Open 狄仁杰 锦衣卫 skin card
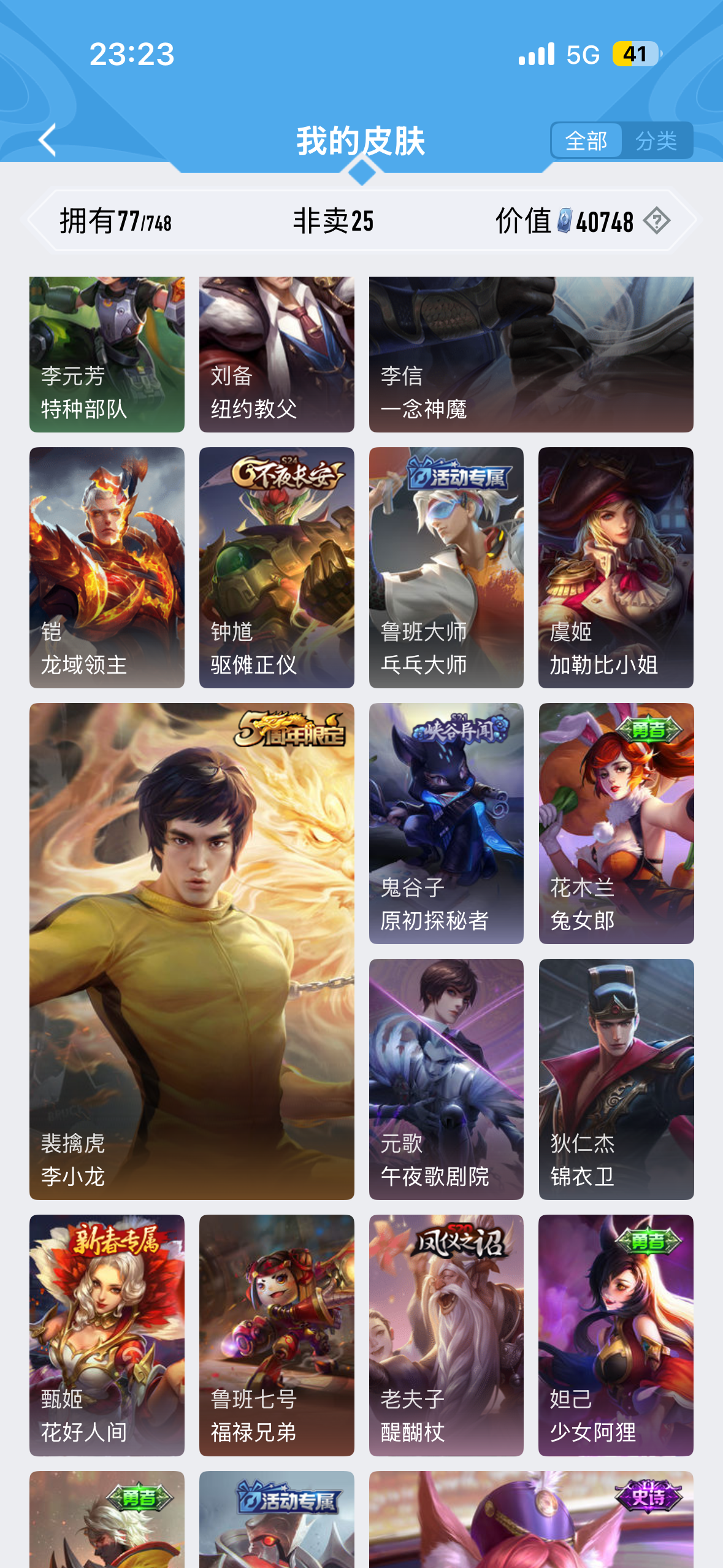The height and width of the screenshot is (1568, 723). 616,1079
